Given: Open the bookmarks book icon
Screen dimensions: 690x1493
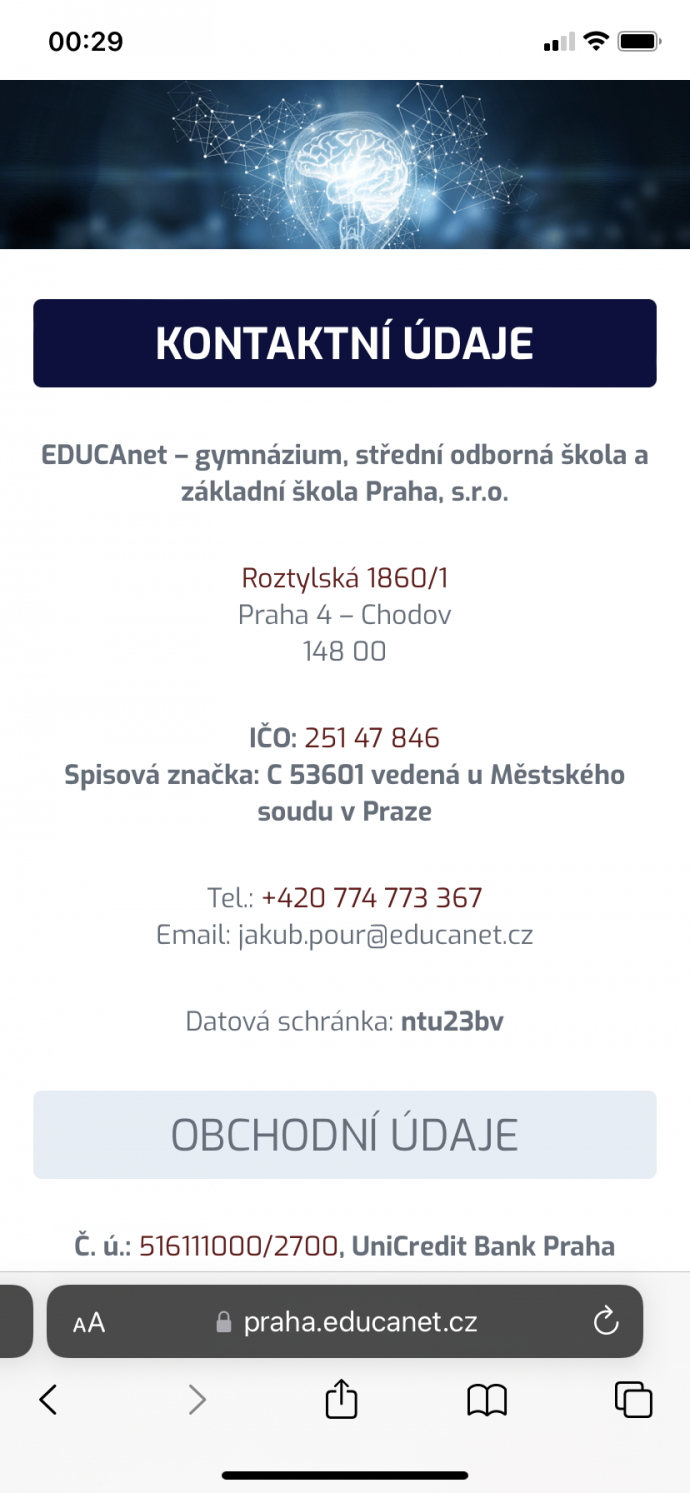Looking at the screenshot, I should [487, 1400].
